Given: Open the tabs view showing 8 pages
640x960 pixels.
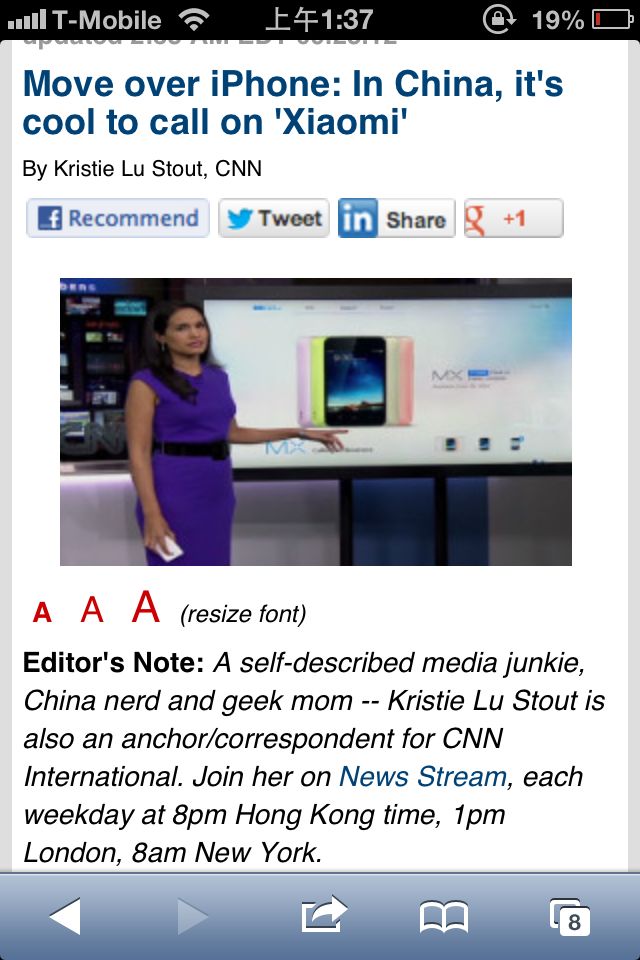Looking at the screenshot, I should [x=570, y=917].
